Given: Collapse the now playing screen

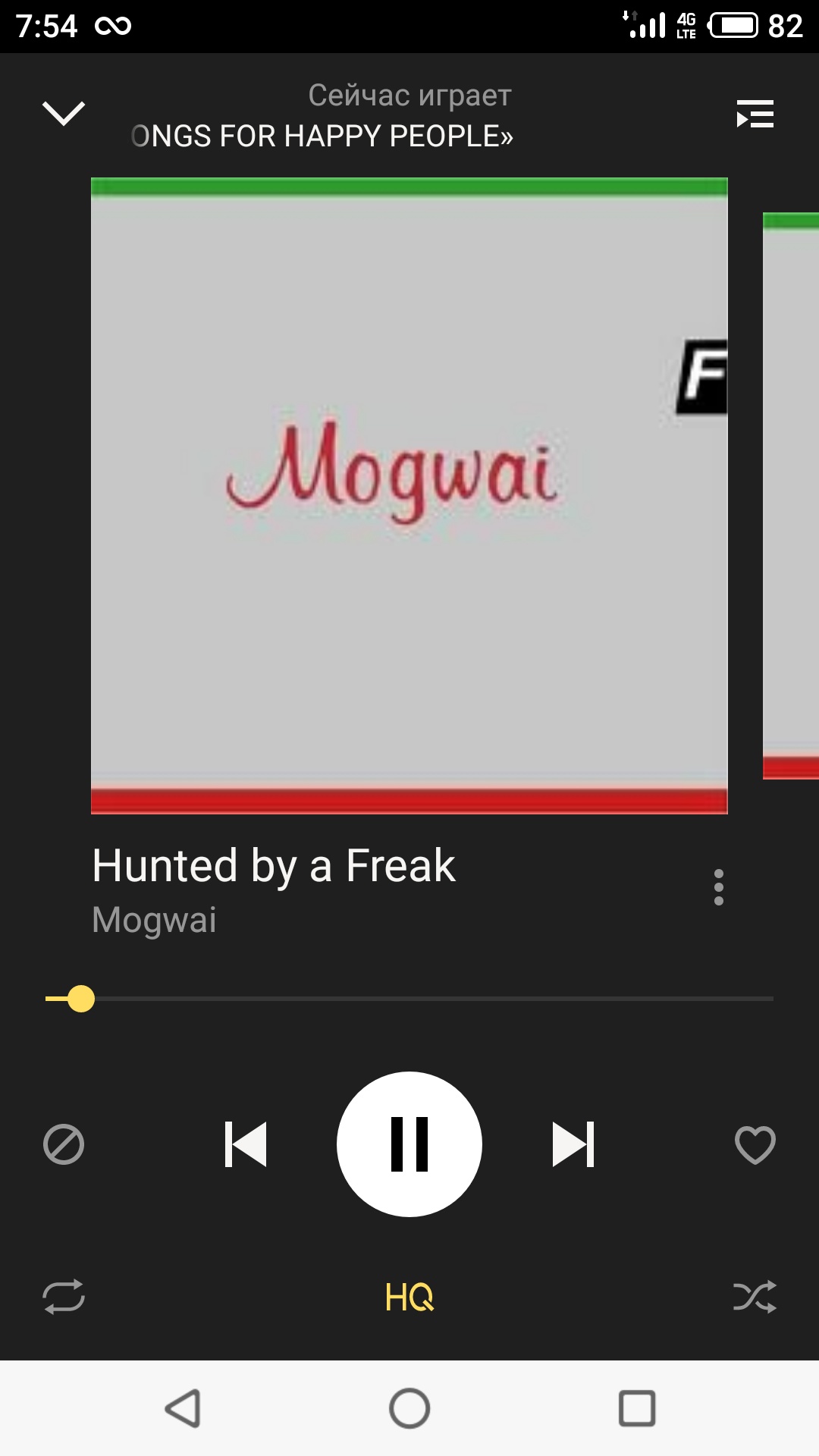Looking at the screenshot, I should tap(64, 114).
